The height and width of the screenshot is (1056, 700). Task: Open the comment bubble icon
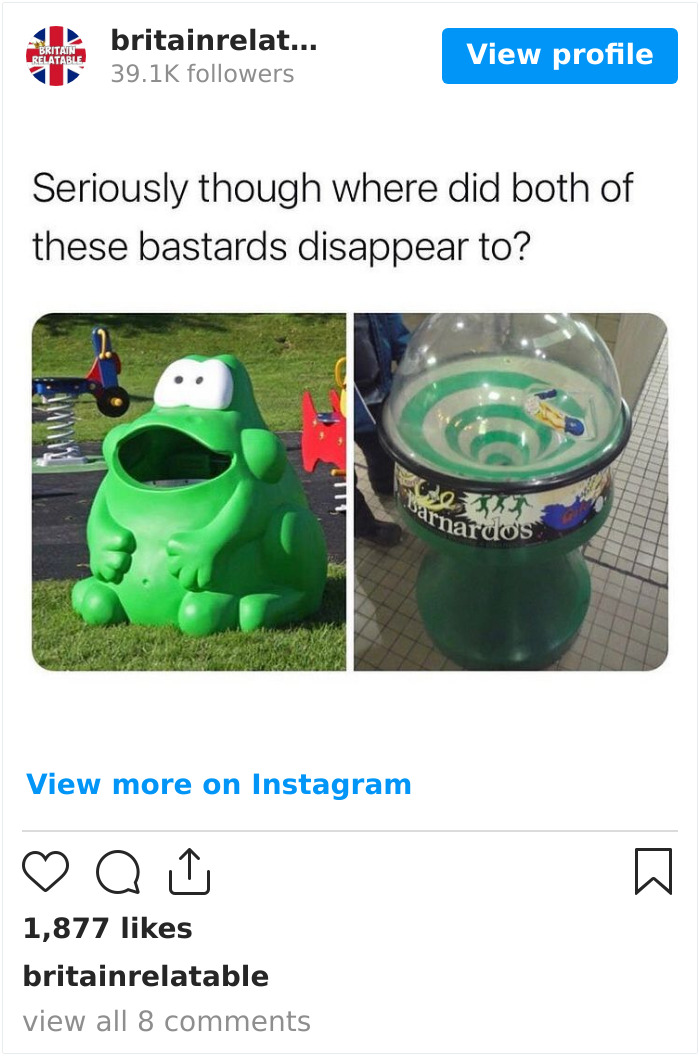pos(118,872)
